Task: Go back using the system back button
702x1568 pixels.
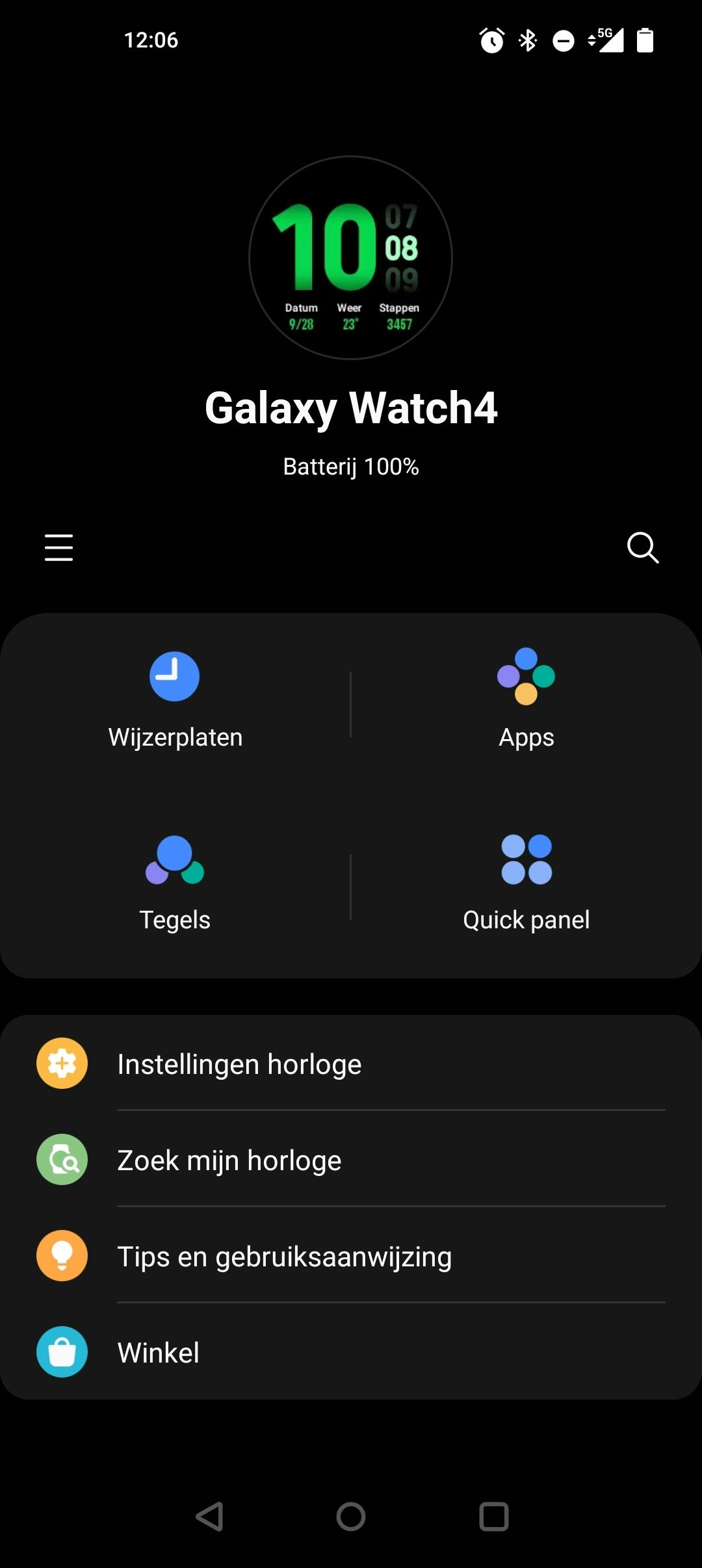Action: 210,1517
